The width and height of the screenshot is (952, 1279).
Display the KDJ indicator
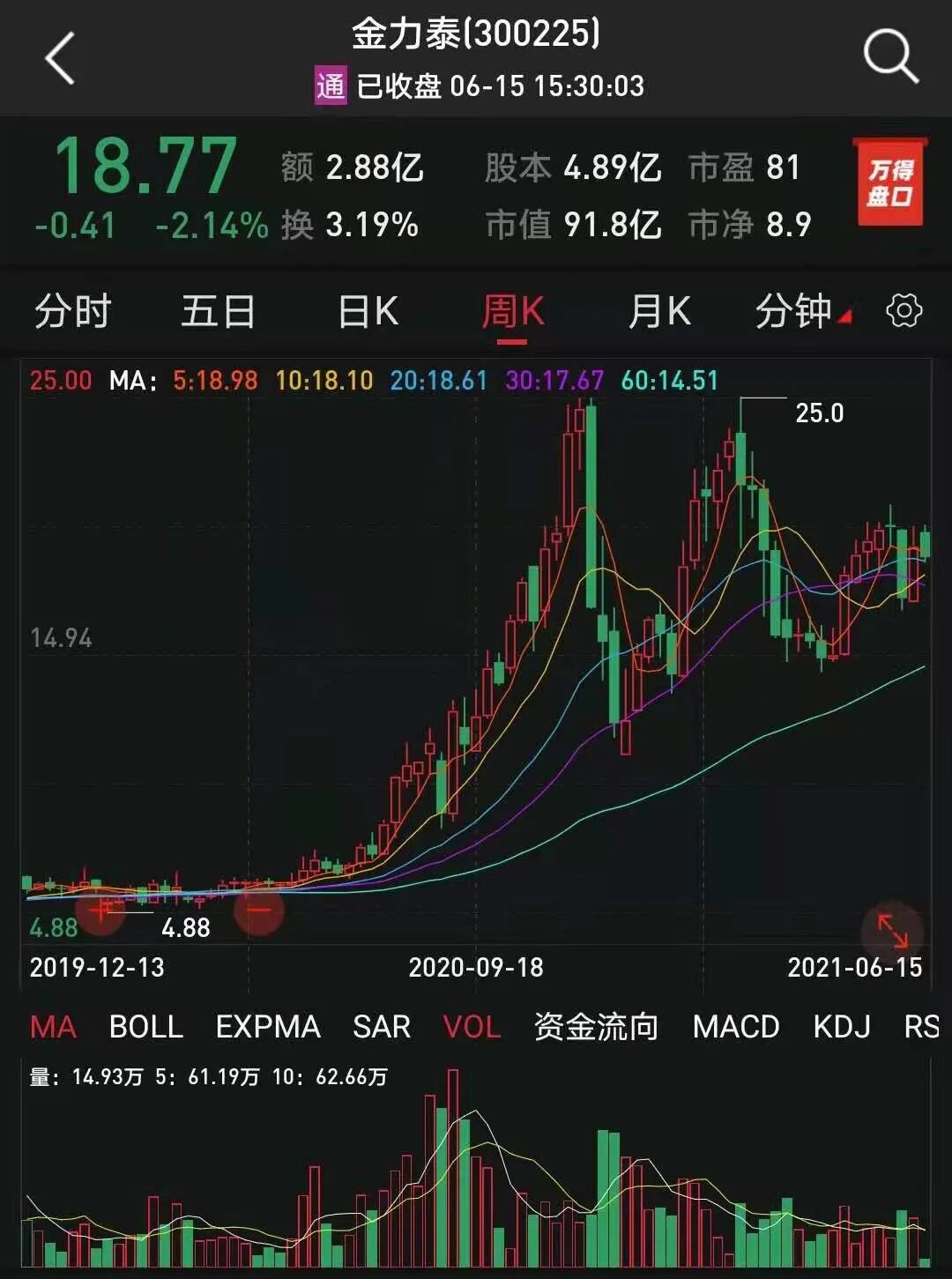pyautogui.click(x=842, y=1027)
